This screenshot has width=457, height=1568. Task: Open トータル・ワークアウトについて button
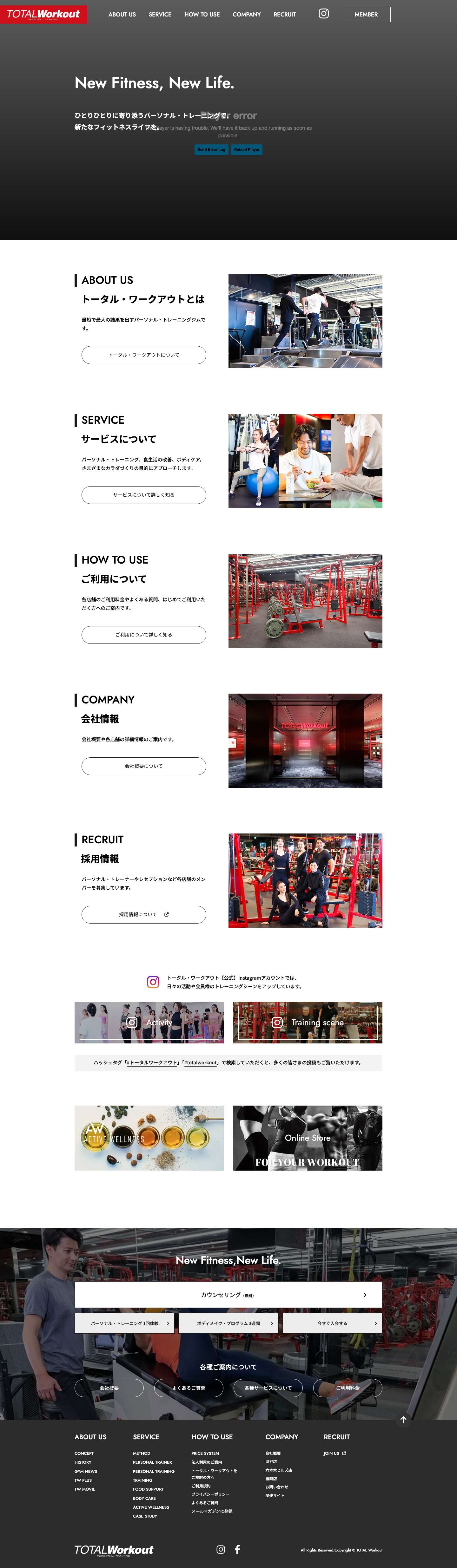tap(144, 355)
